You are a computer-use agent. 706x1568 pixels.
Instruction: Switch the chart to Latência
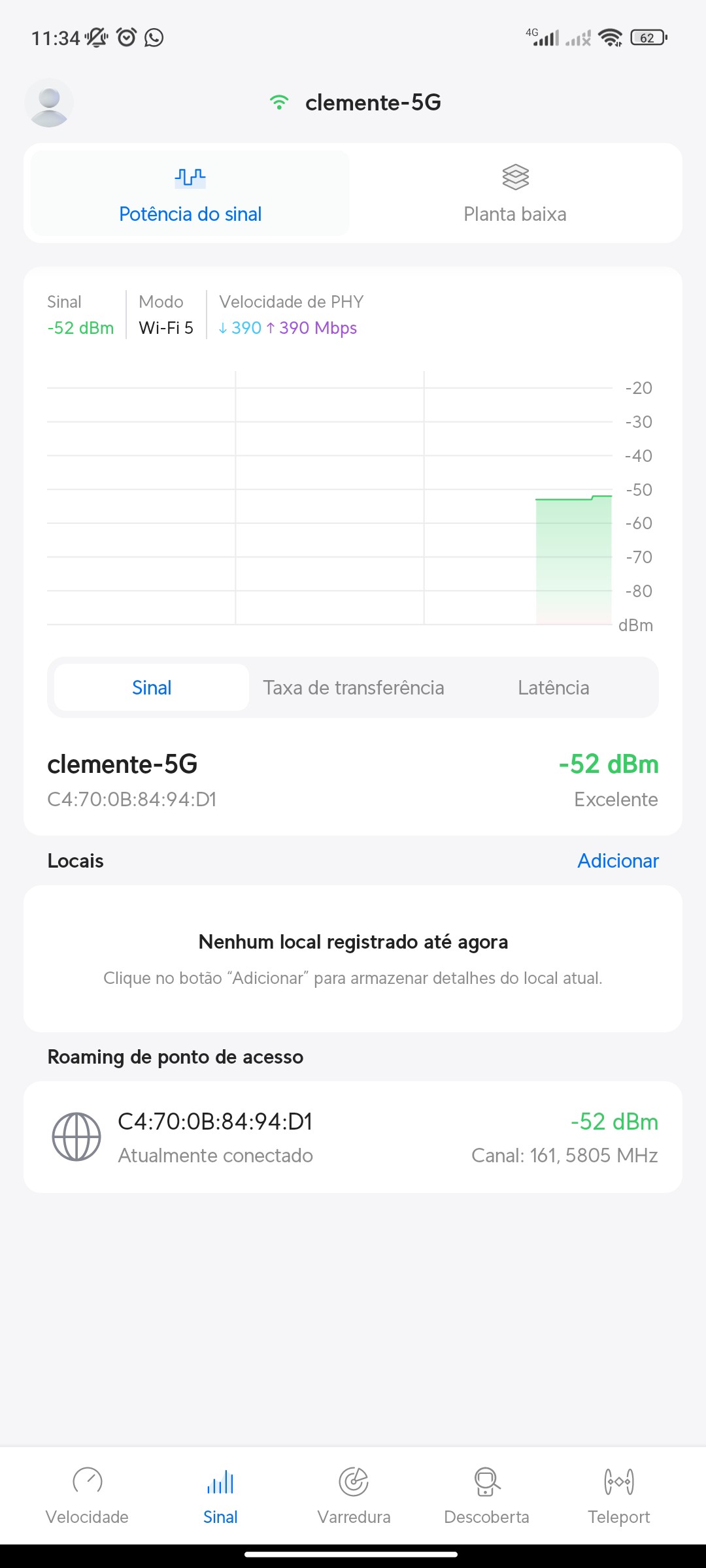pyautogui.click(x=553, y=687)
